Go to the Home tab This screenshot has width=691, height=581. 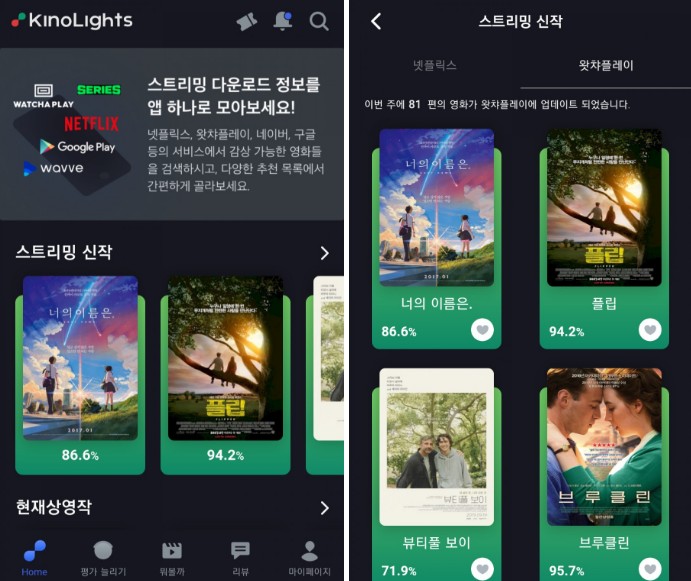[34, 556]
